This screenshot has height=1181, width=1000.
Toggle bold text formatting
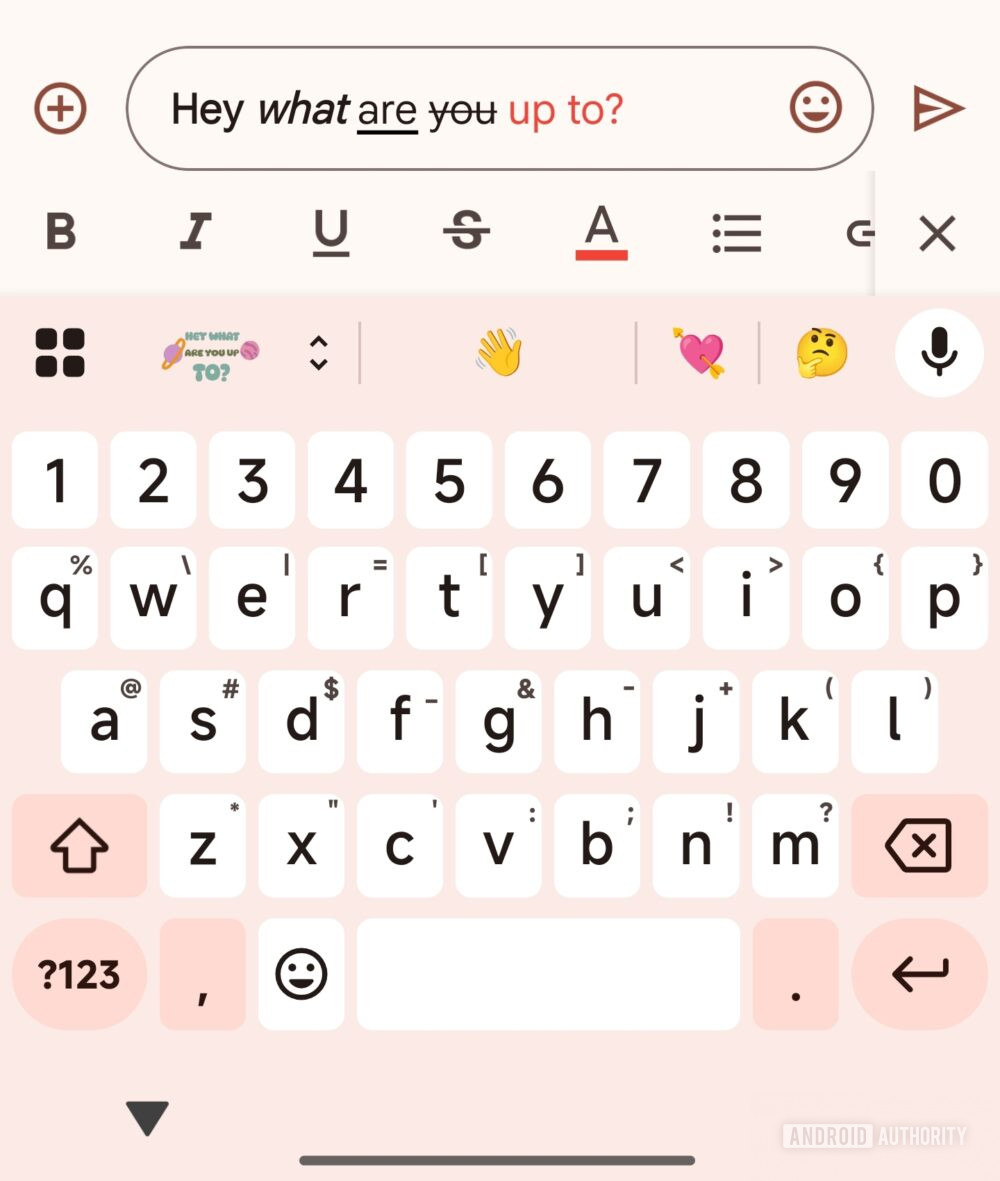(60, 233)
